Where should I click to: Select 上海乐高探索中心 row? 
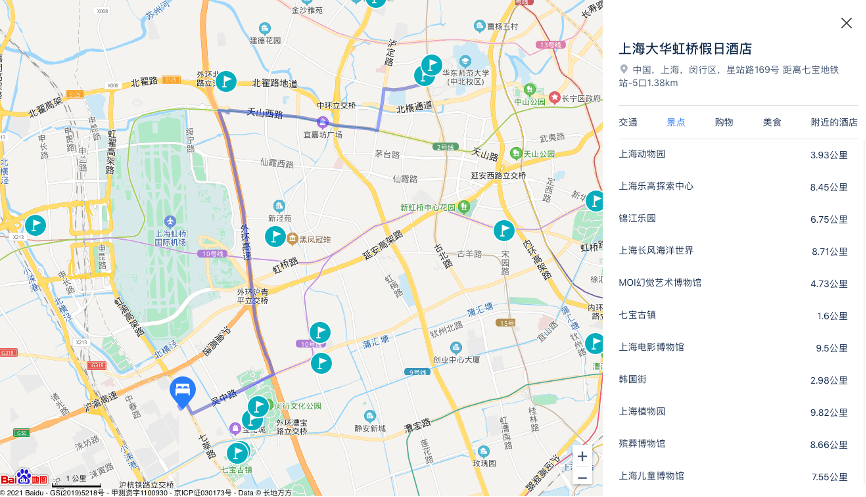pyautogui.click(x=656, y=186)
